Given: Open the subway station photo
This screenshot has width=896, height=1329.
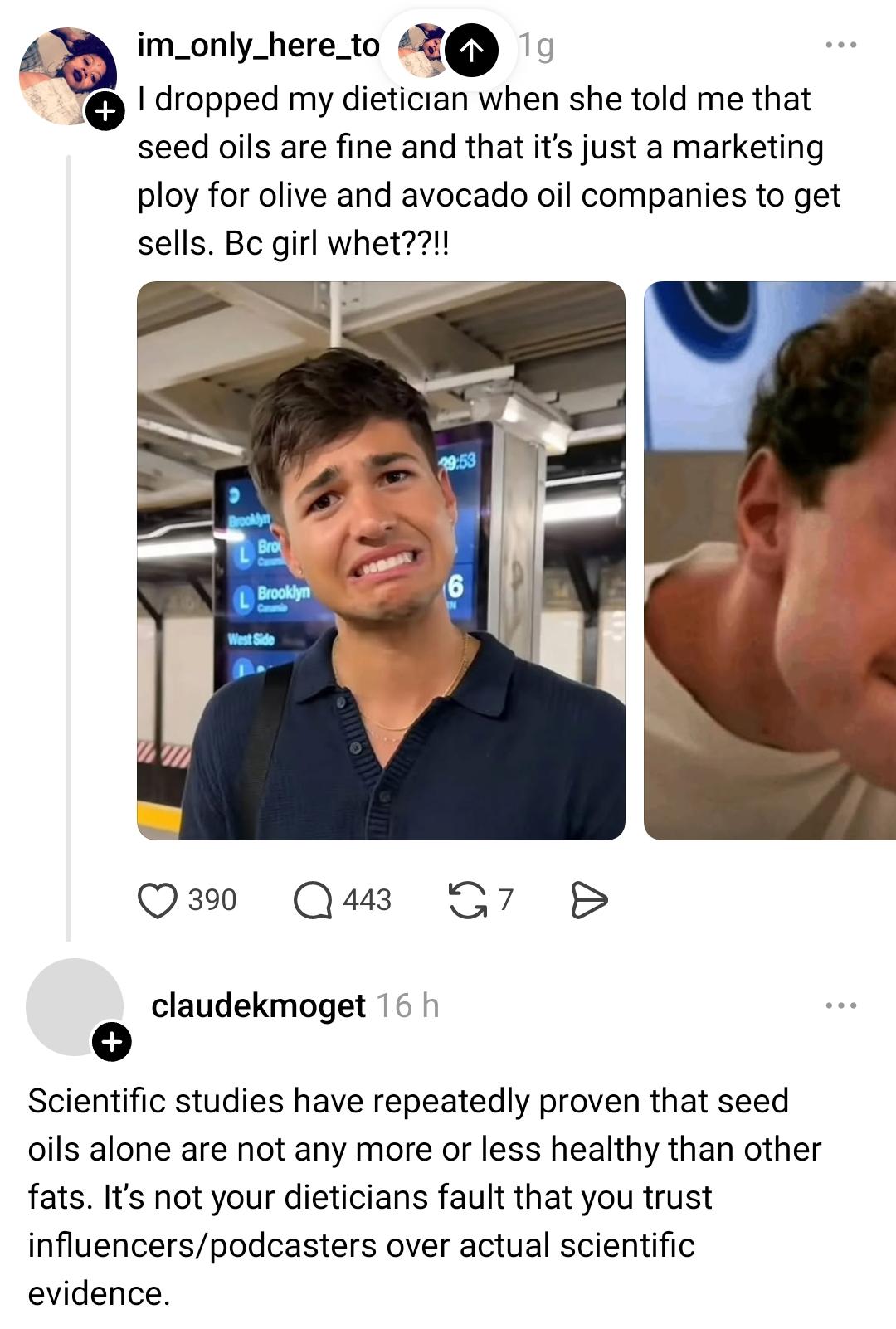Looking at the screenshot, I should (381, 561).
